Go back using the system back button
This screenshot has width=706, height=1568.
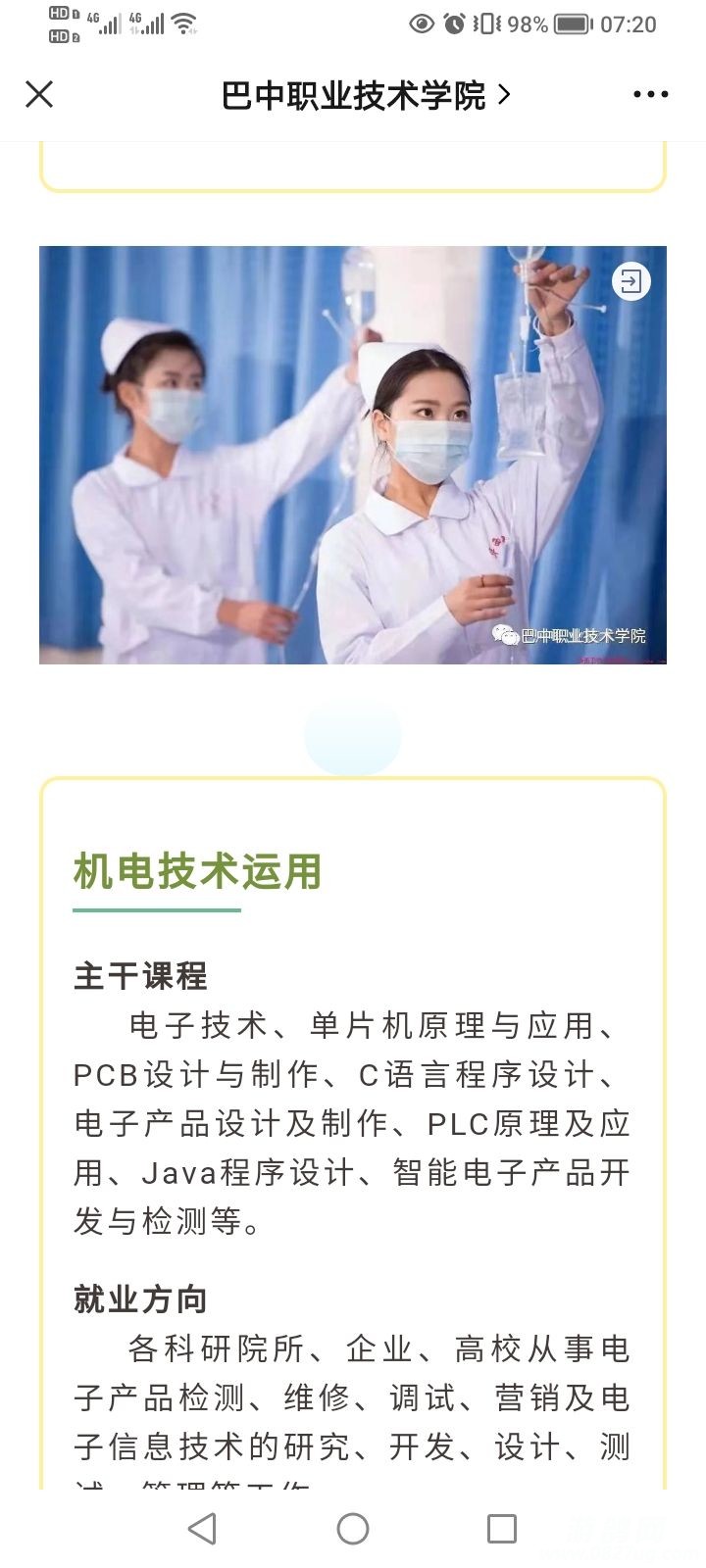coord(202,1529)
